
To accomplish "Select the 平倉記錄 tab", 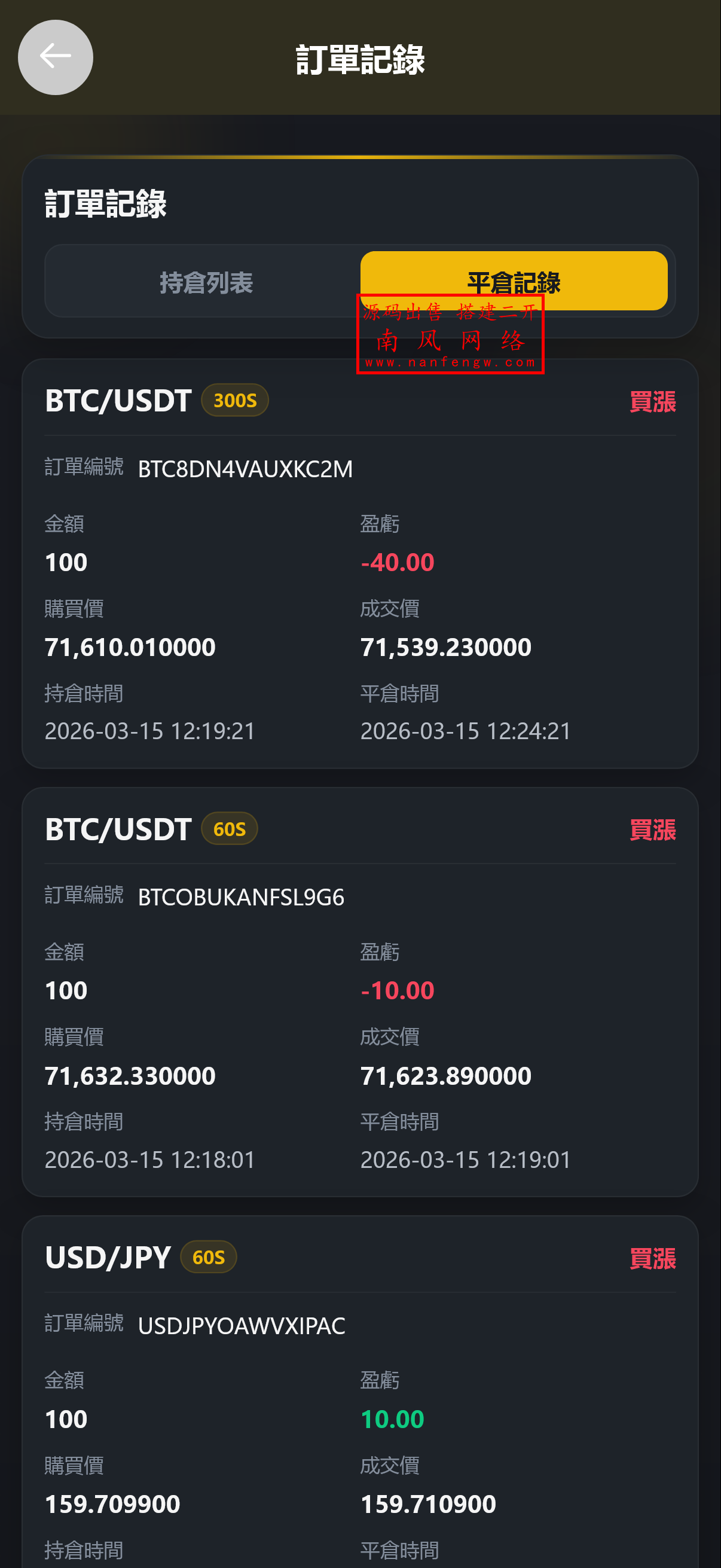I will point(514,282).
